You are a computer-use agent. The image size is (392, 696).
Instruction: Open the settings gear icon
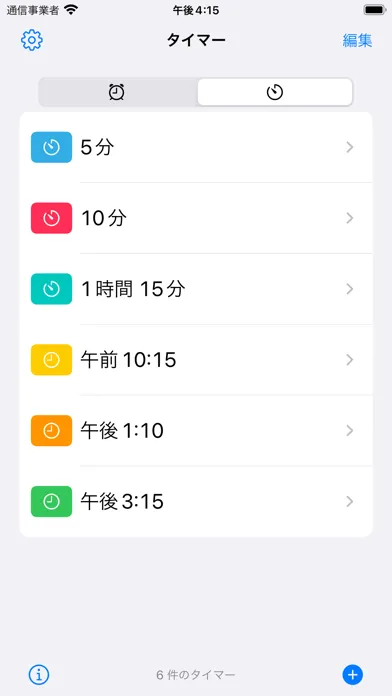(x=32, y=40)
